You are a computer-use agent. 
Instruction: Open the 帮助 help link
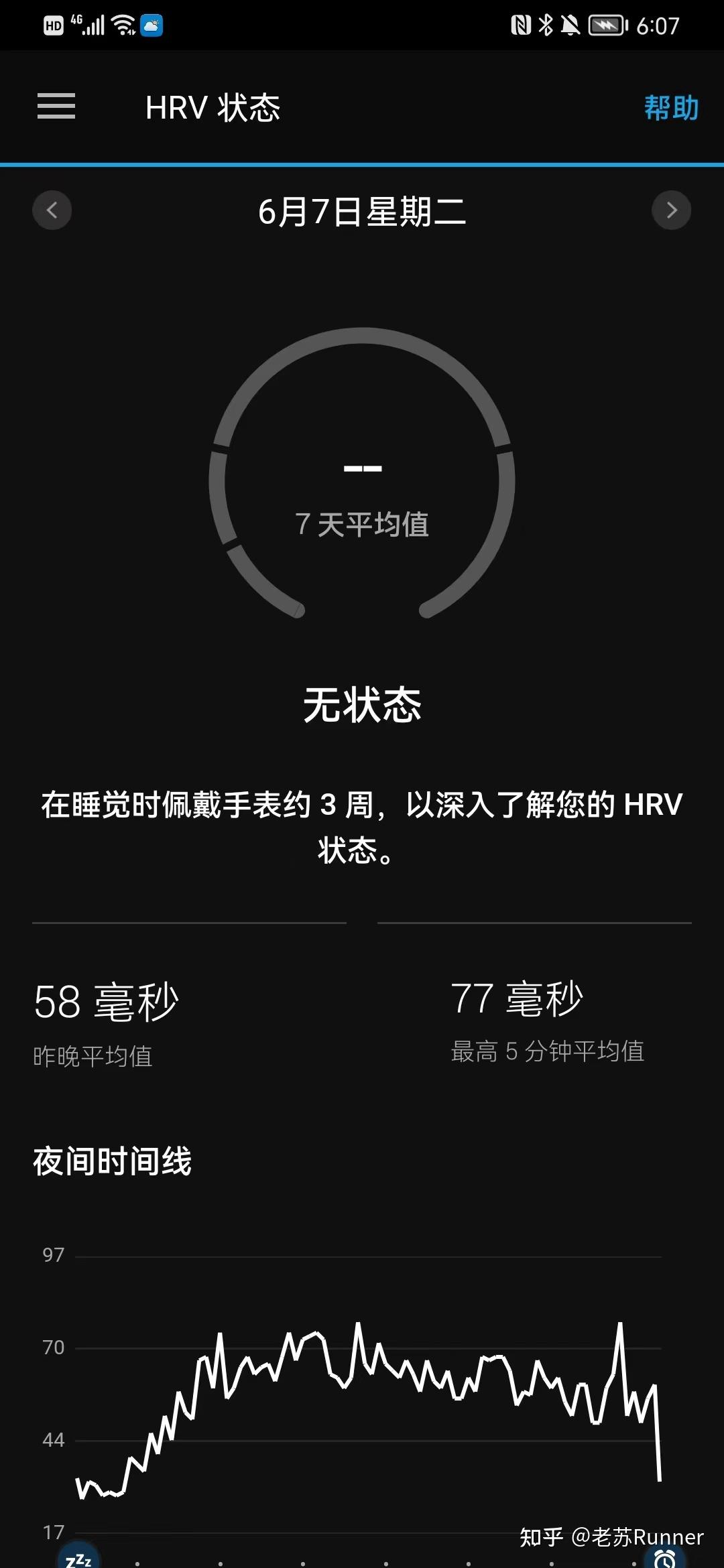(671, 106)
